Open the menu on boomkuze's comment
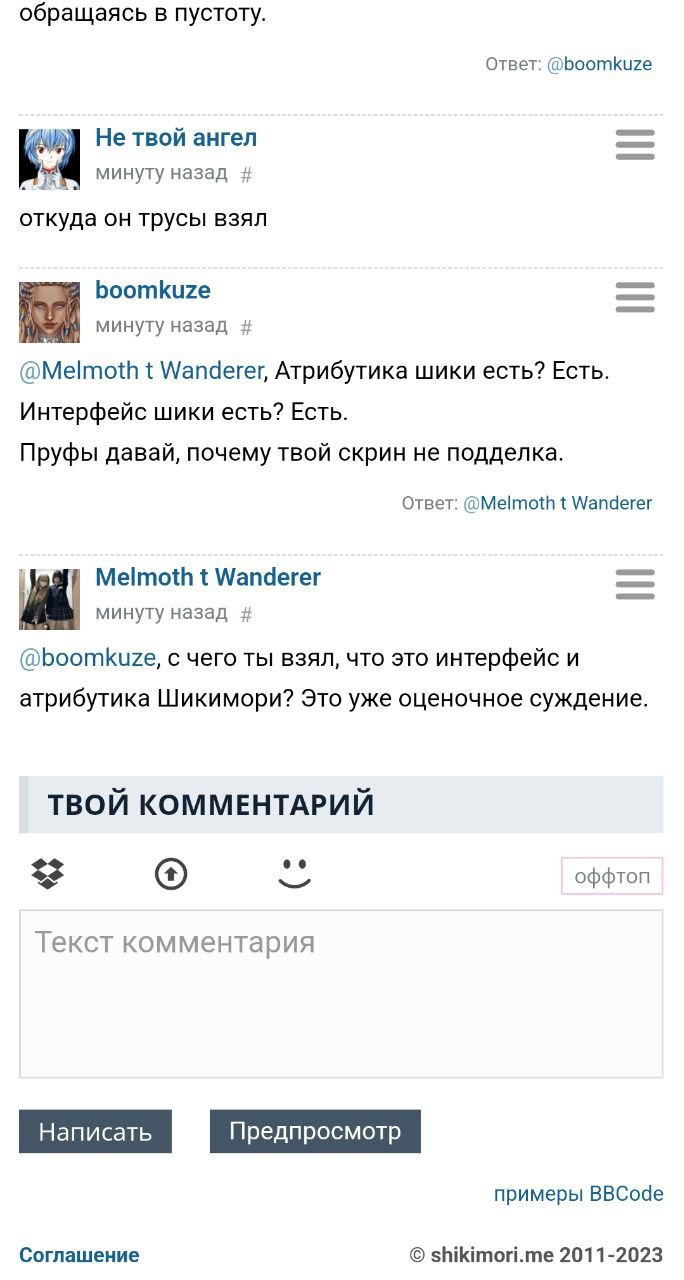The width and height of the screenshot is (684, 1280). click(x=635, y=297)
